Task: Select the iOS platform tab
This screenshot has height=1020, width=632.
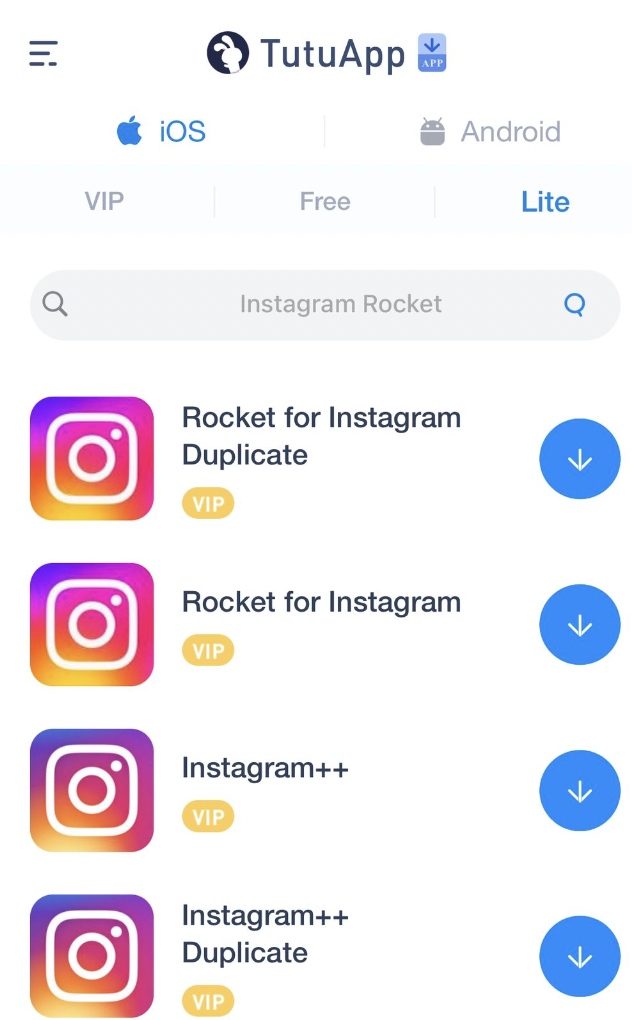Action: [x=161, y=131]
